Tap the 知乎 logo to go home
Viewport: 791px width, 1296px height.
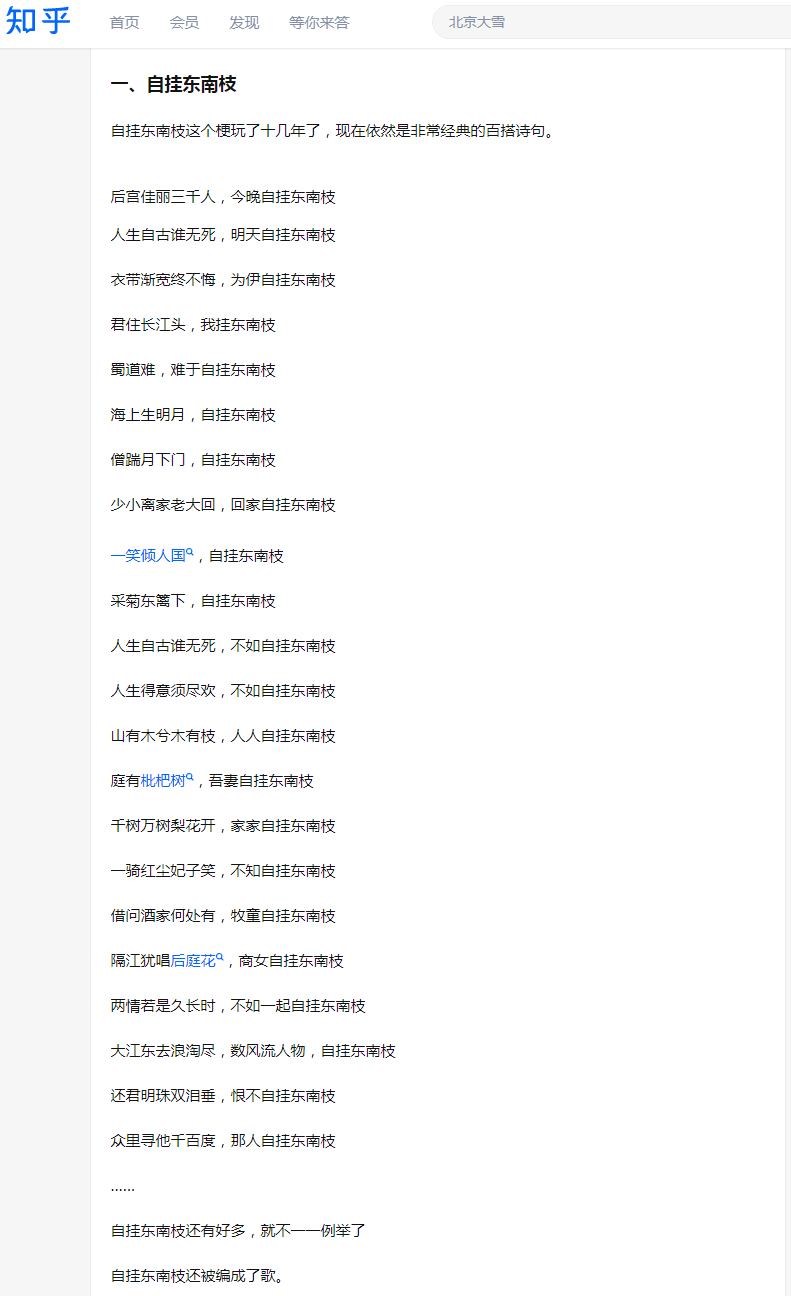(x=38, y=21)
